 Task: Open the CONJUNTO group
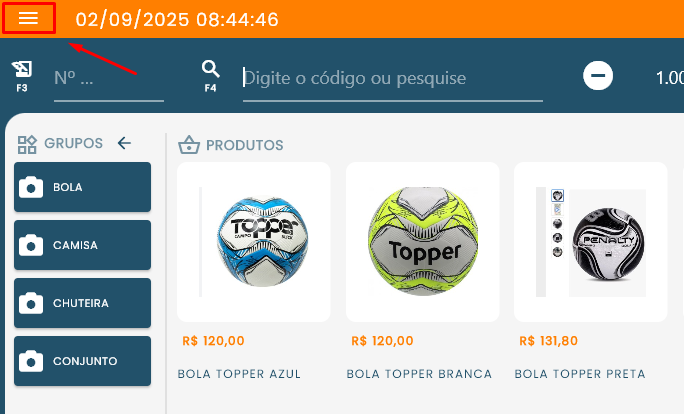pos(82,361)
